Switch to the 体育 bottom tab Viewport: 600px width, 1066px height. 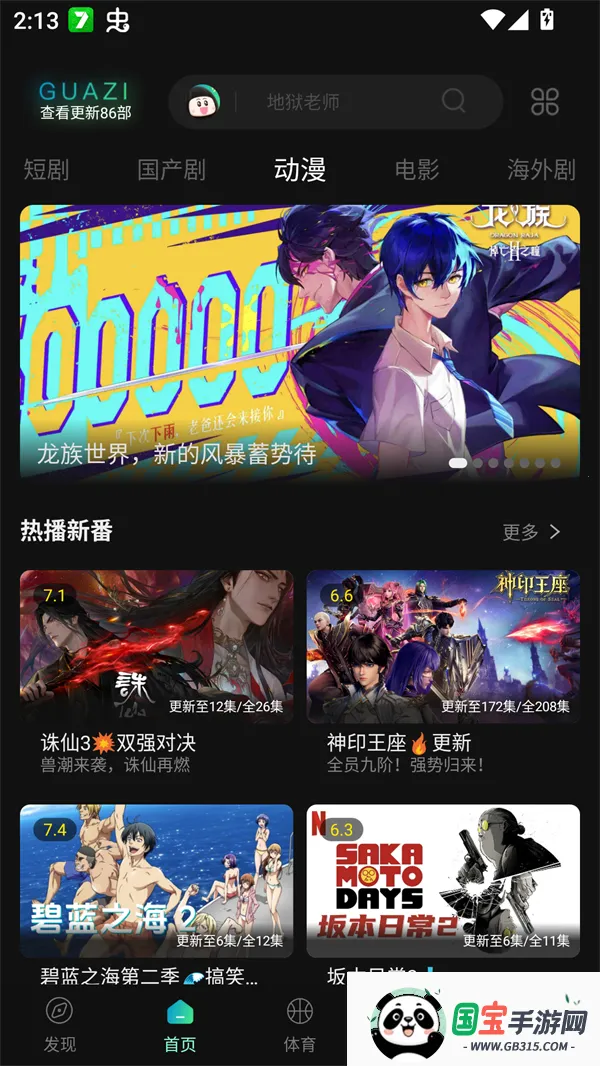(x=299, y=1024)
